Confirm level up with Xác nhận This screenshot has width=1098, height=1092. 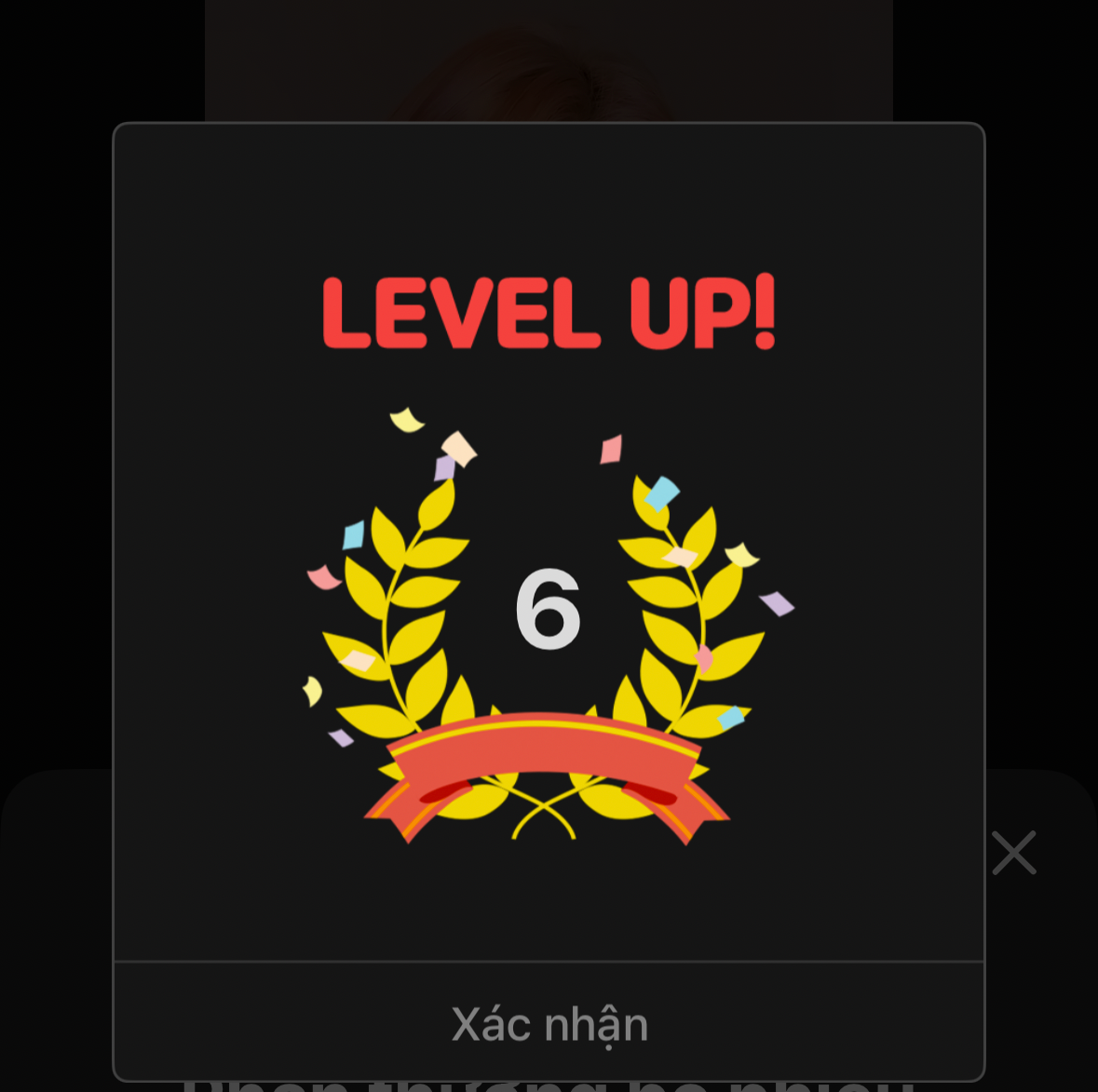click(549, 1023)
